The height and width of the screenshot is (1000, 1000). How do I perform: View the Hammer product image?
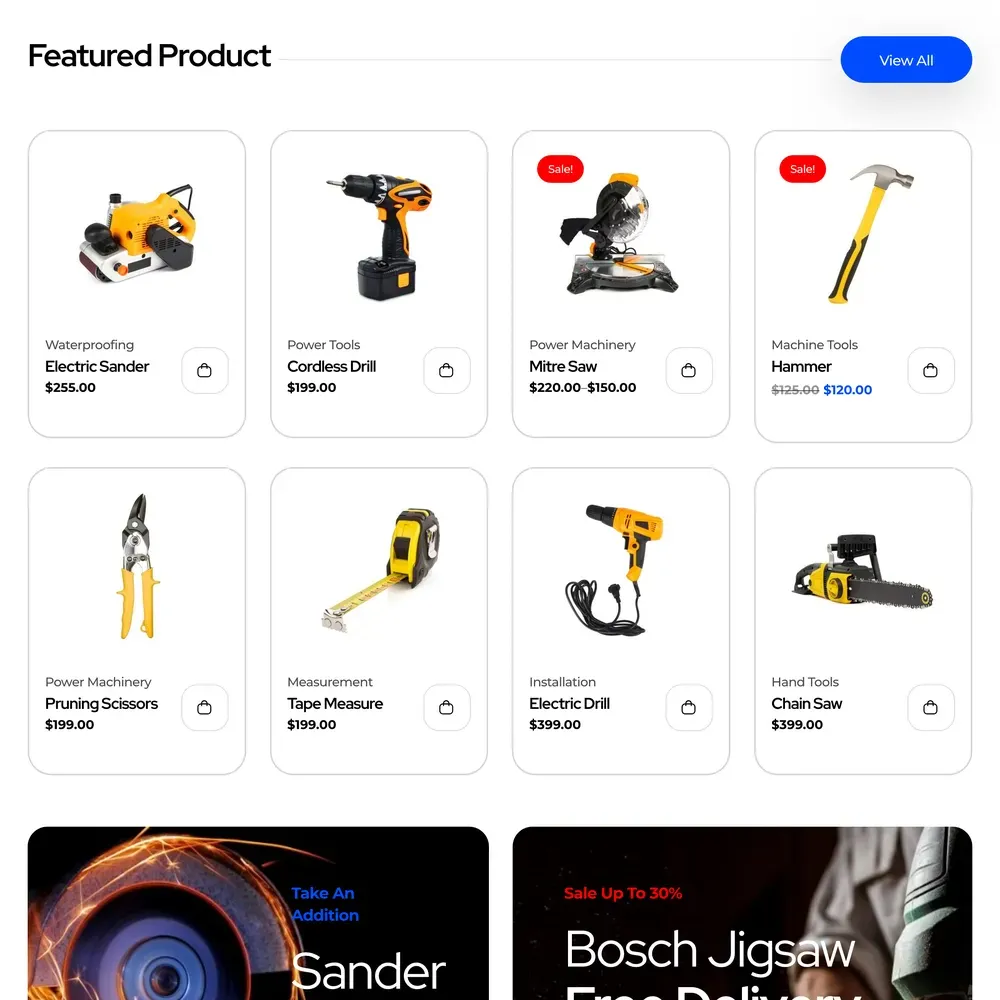click(868, 232)
